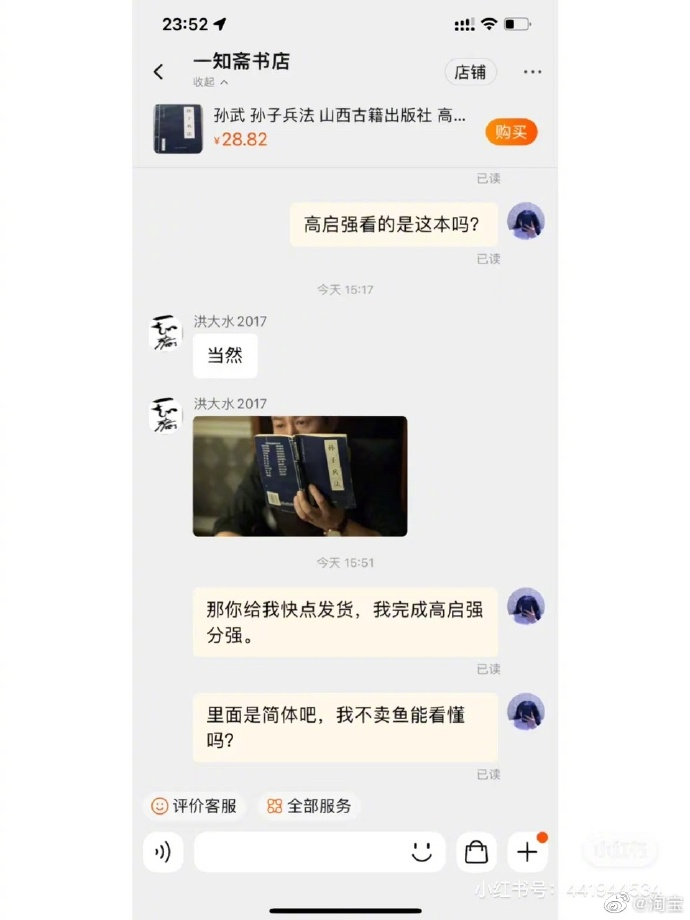Viewport: 690px width, 920px height.
Task: Tap 购买 to buy 孙子兵法
Action: [x=511, y=132]
